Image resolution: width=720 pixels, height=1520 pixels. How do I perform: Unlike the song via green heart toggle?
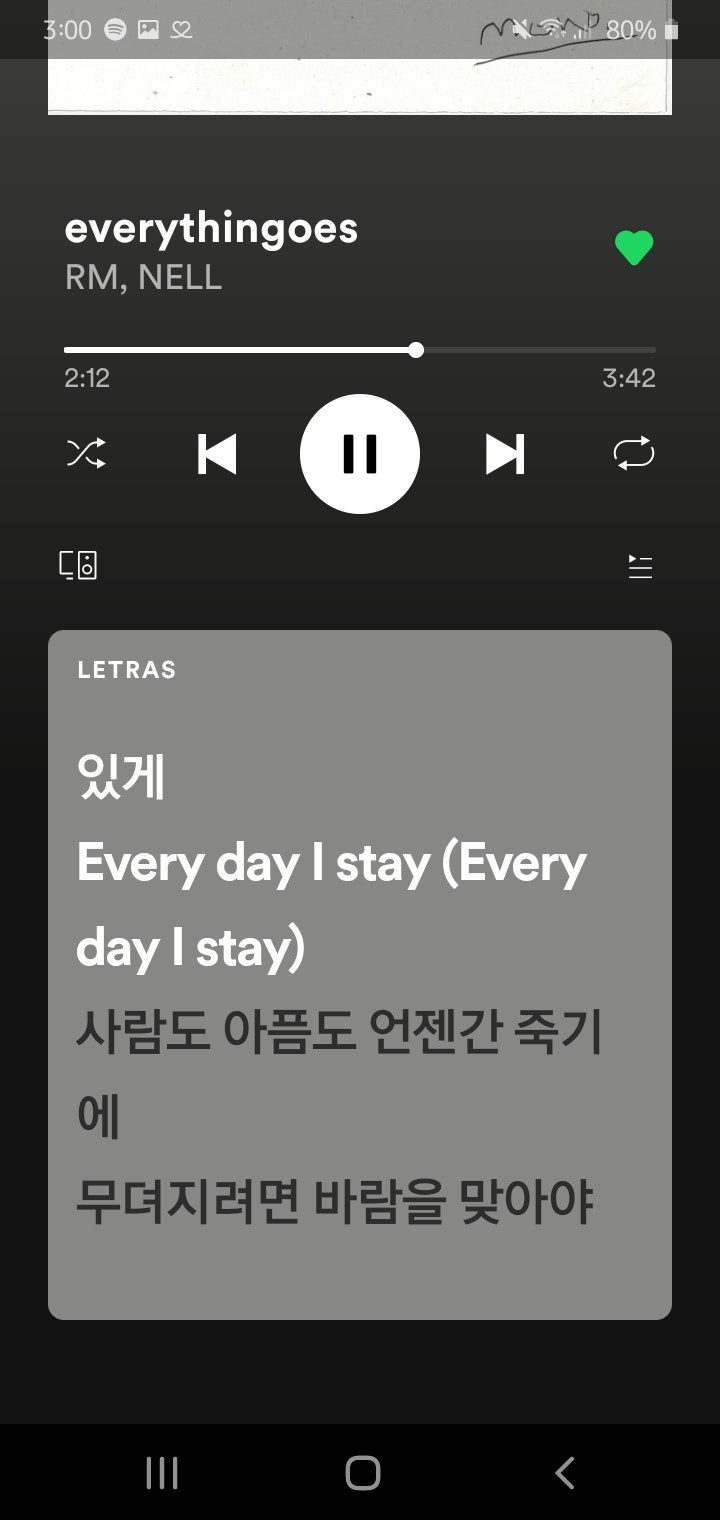click(x=635, y=246)
